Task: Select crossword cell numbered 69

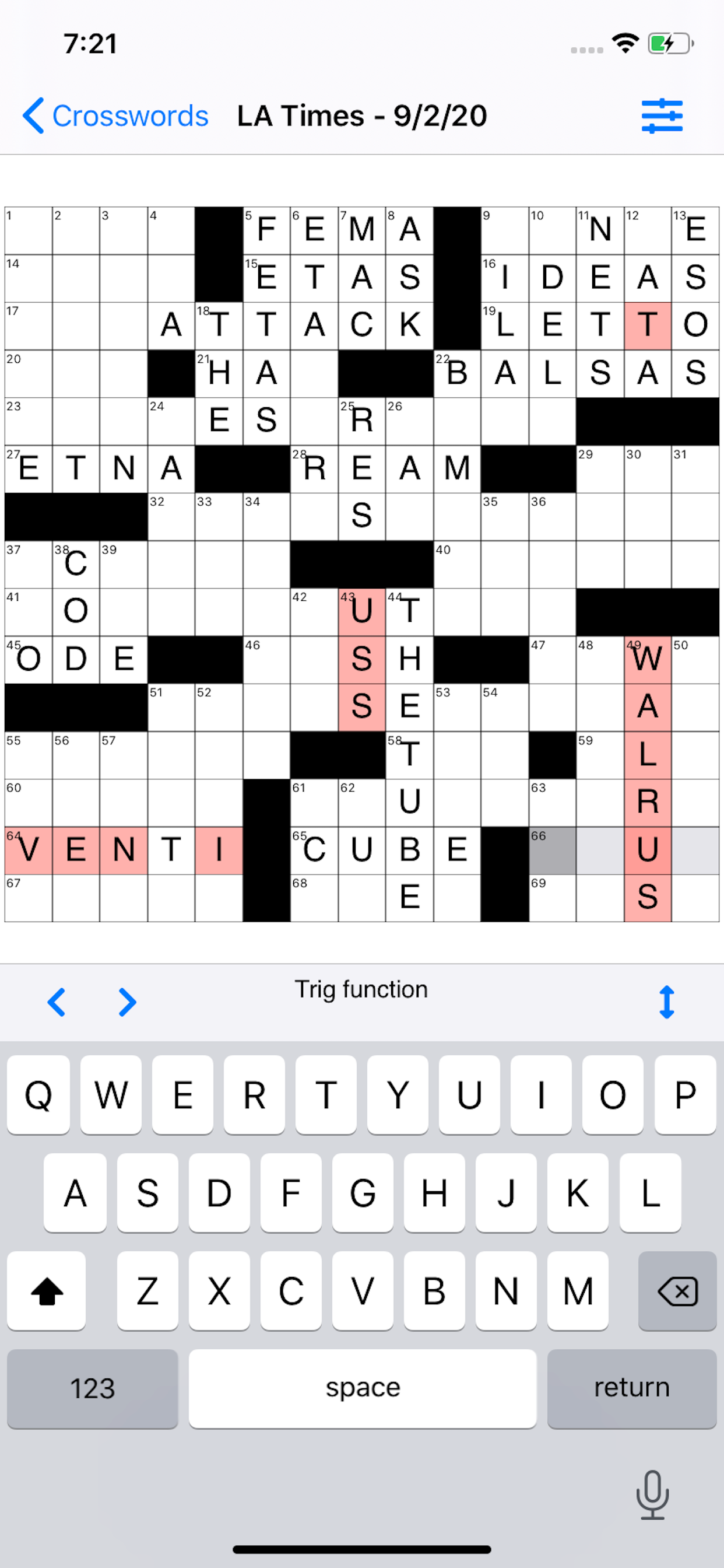Action: (552, 898)
